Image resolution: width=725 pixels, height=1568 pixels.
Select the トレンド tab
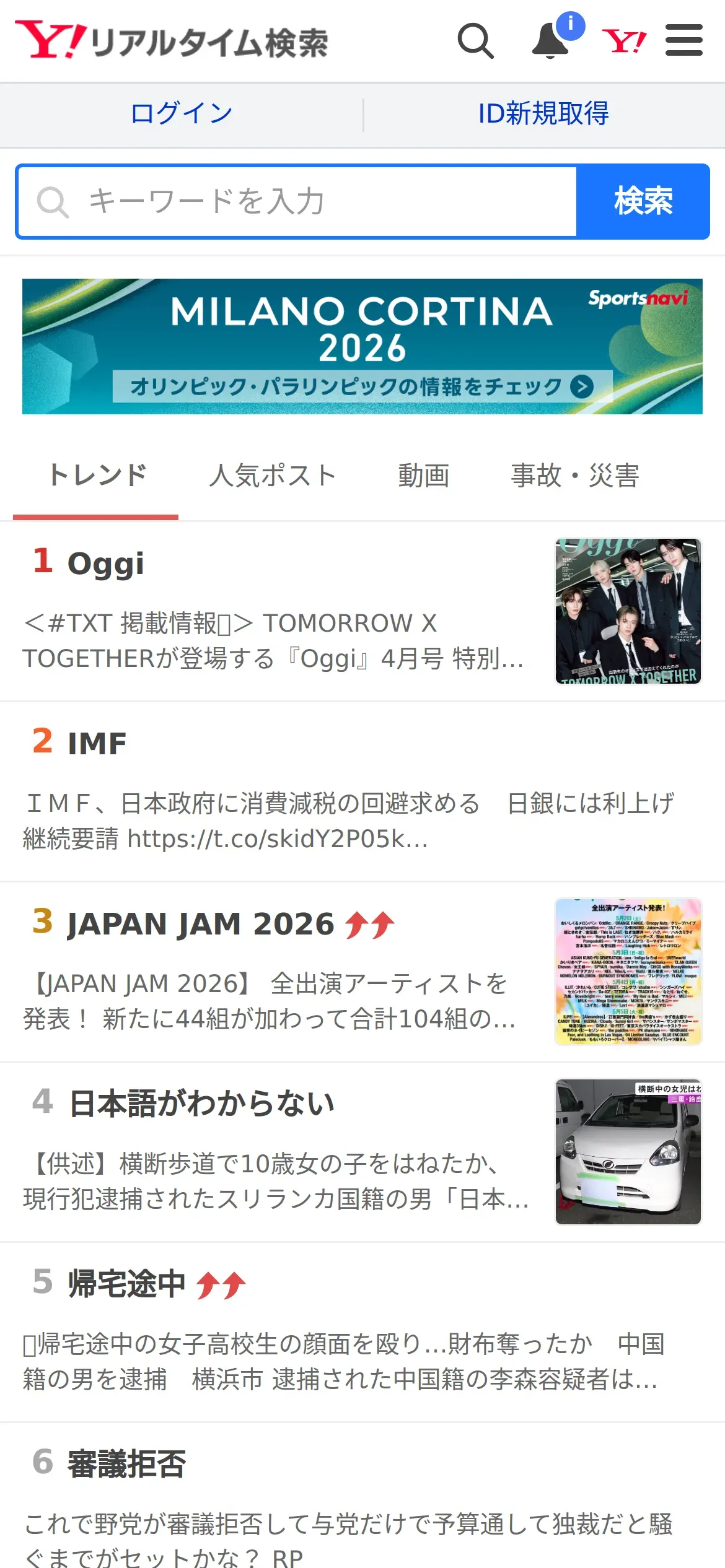pos(97,476)
